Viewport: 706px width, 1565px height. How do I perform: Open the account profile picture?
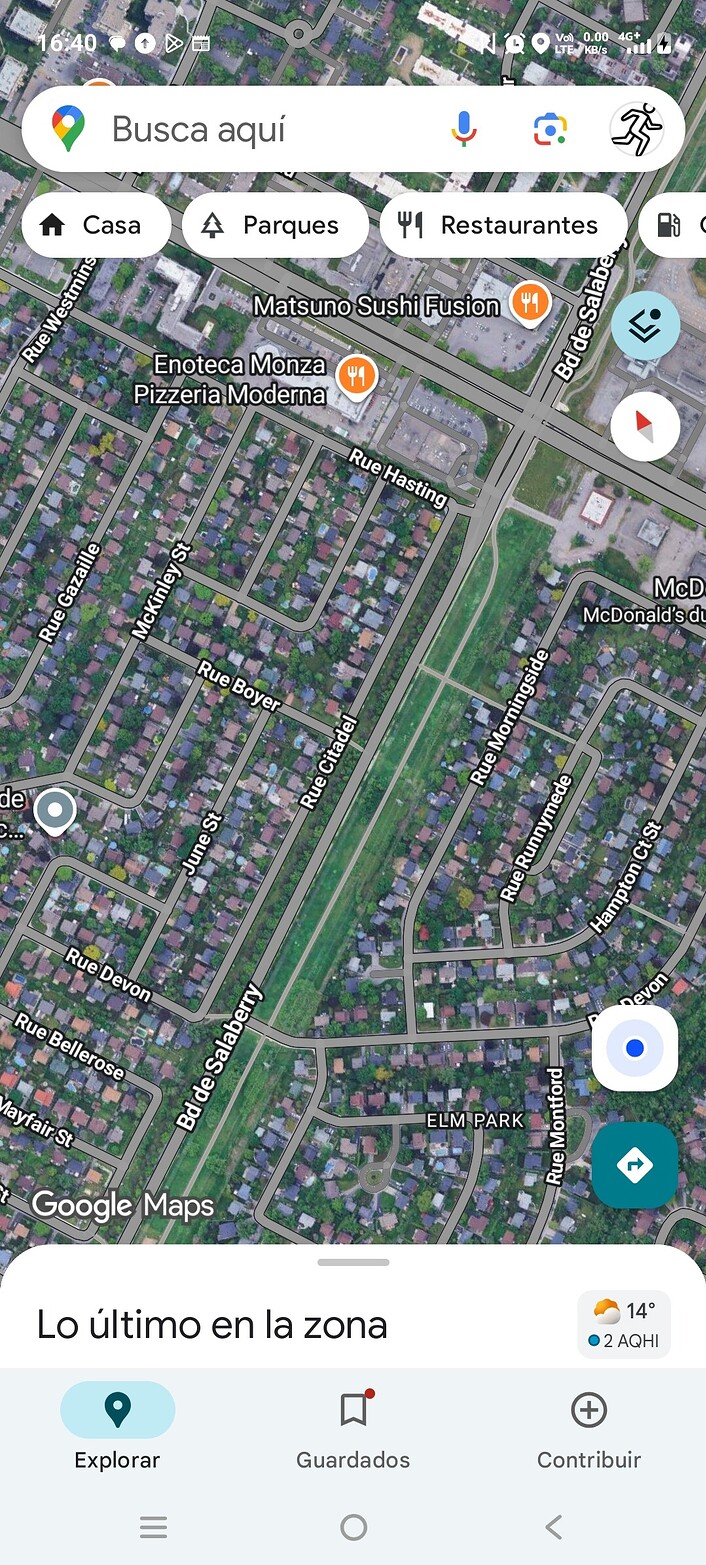(637, 129)
